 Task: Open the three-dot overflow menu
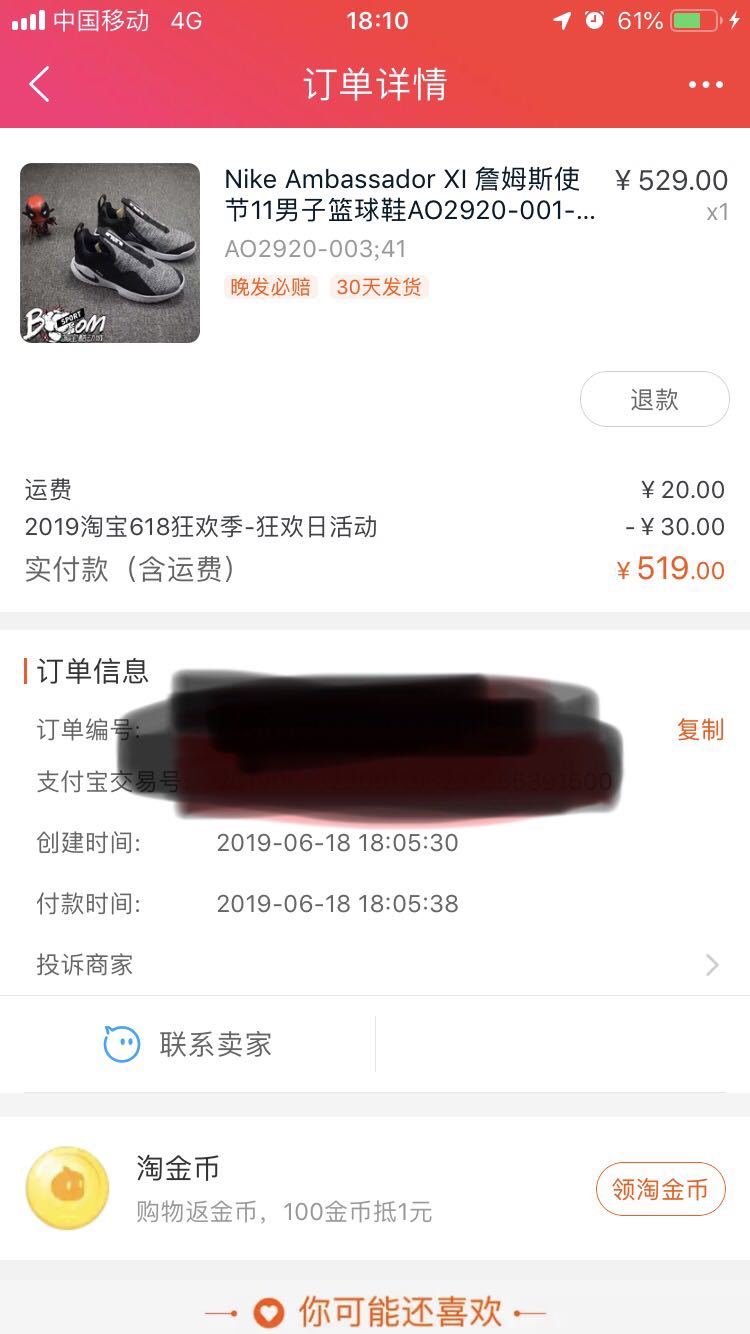(705, 85)
